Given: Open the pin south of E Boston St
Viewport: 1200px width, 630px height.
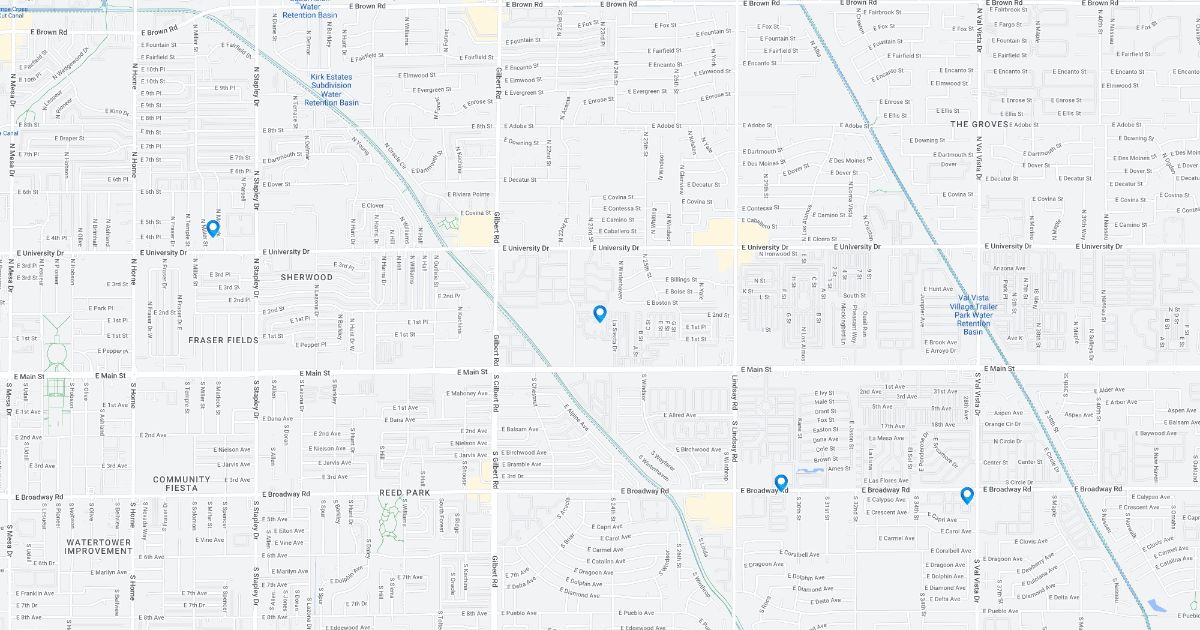Looking at the screenshot, I should (600, 313).
